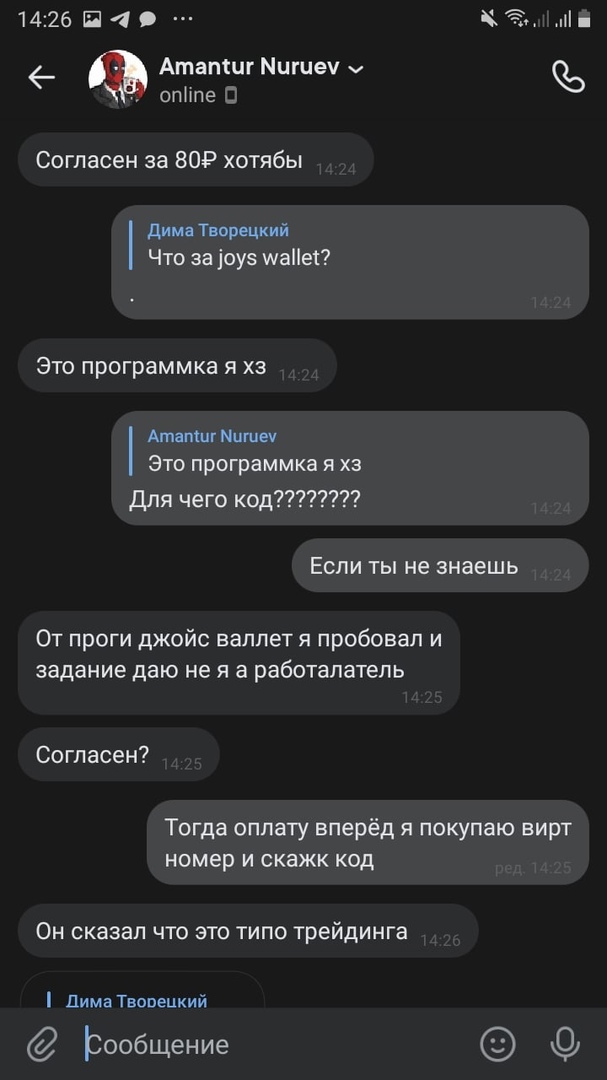Record a voice message with microphone
This screenshot has width=607, height=1080.
[565, 1045]
